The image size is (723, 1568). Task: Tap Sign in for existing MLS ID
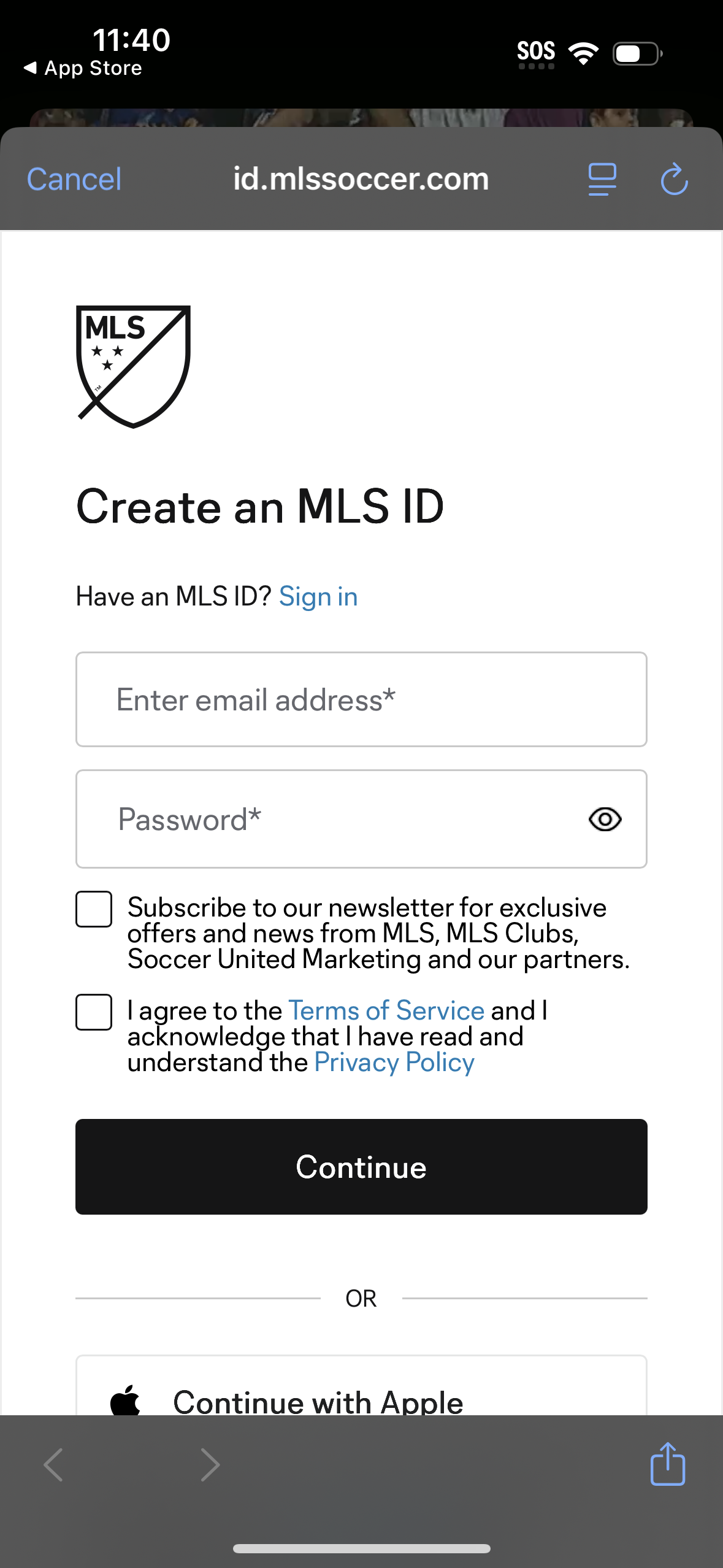click(x=318, y=596)
